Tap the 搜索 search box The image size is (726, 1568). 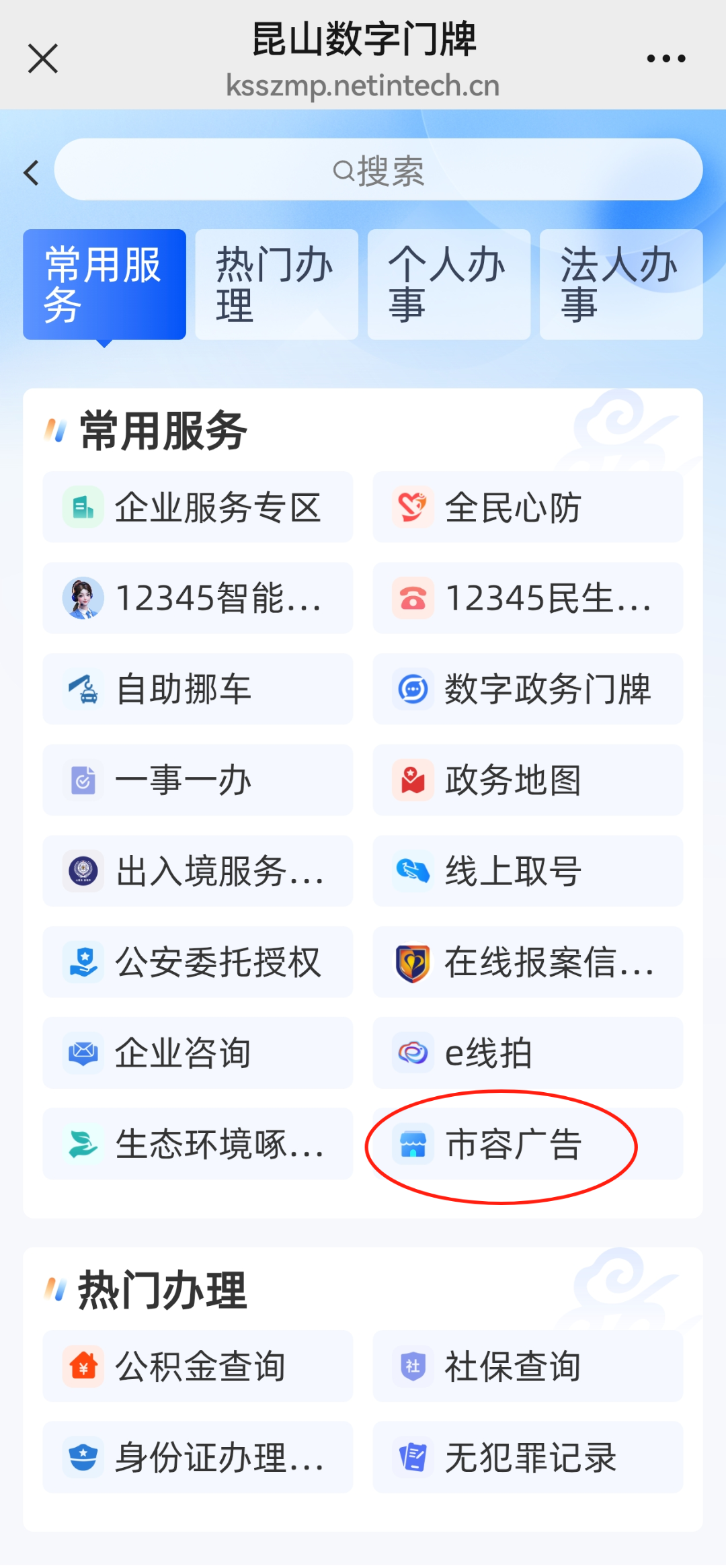click(378, 169)
